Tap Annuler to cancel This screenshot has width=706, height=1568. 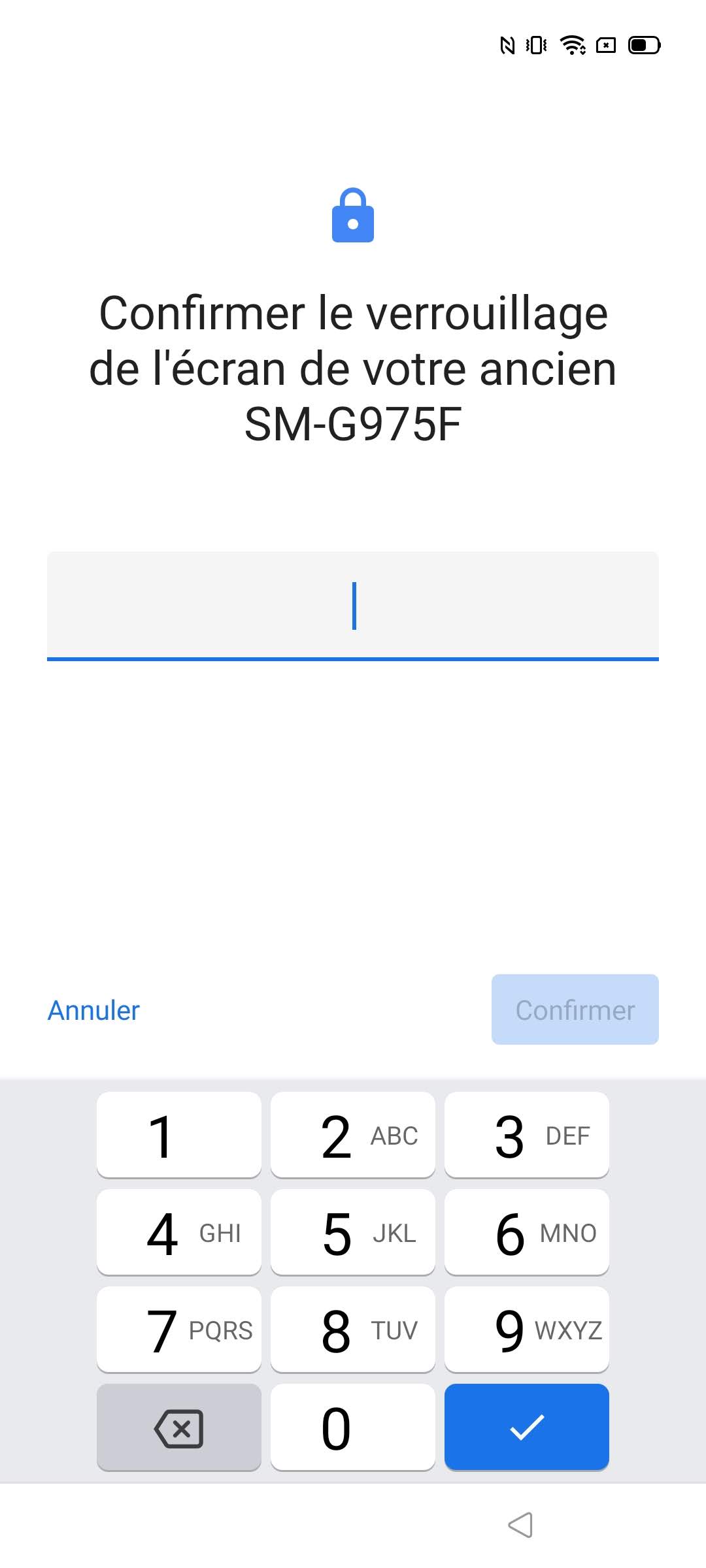pos(93,1010)
